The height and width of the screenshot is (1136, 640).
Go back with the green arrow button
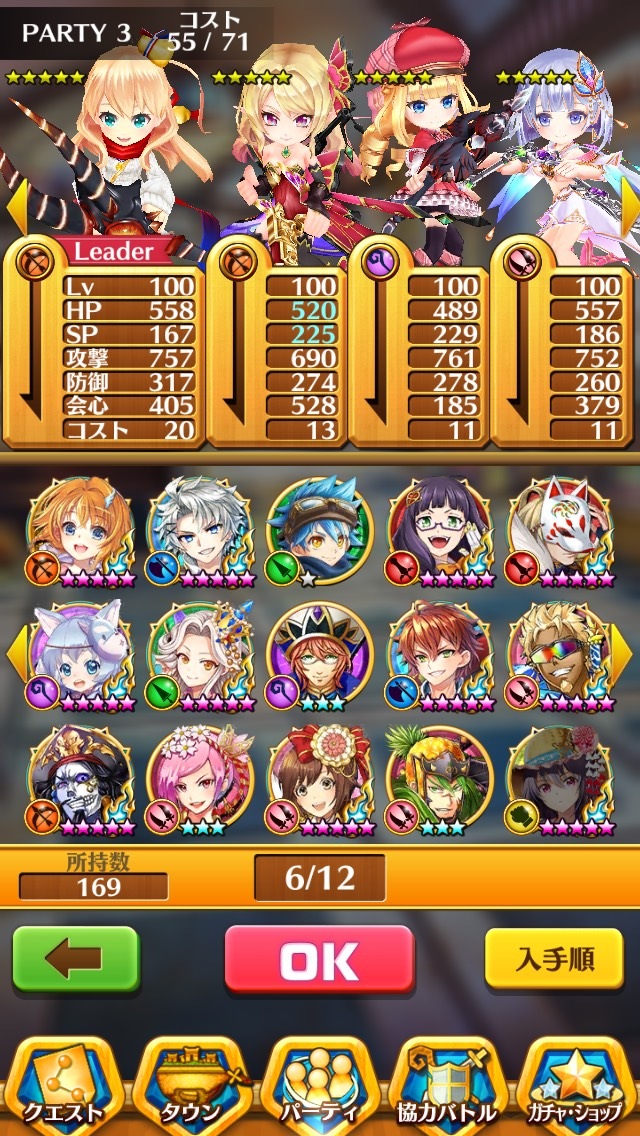pyautogui.click(x=75, y=960)
